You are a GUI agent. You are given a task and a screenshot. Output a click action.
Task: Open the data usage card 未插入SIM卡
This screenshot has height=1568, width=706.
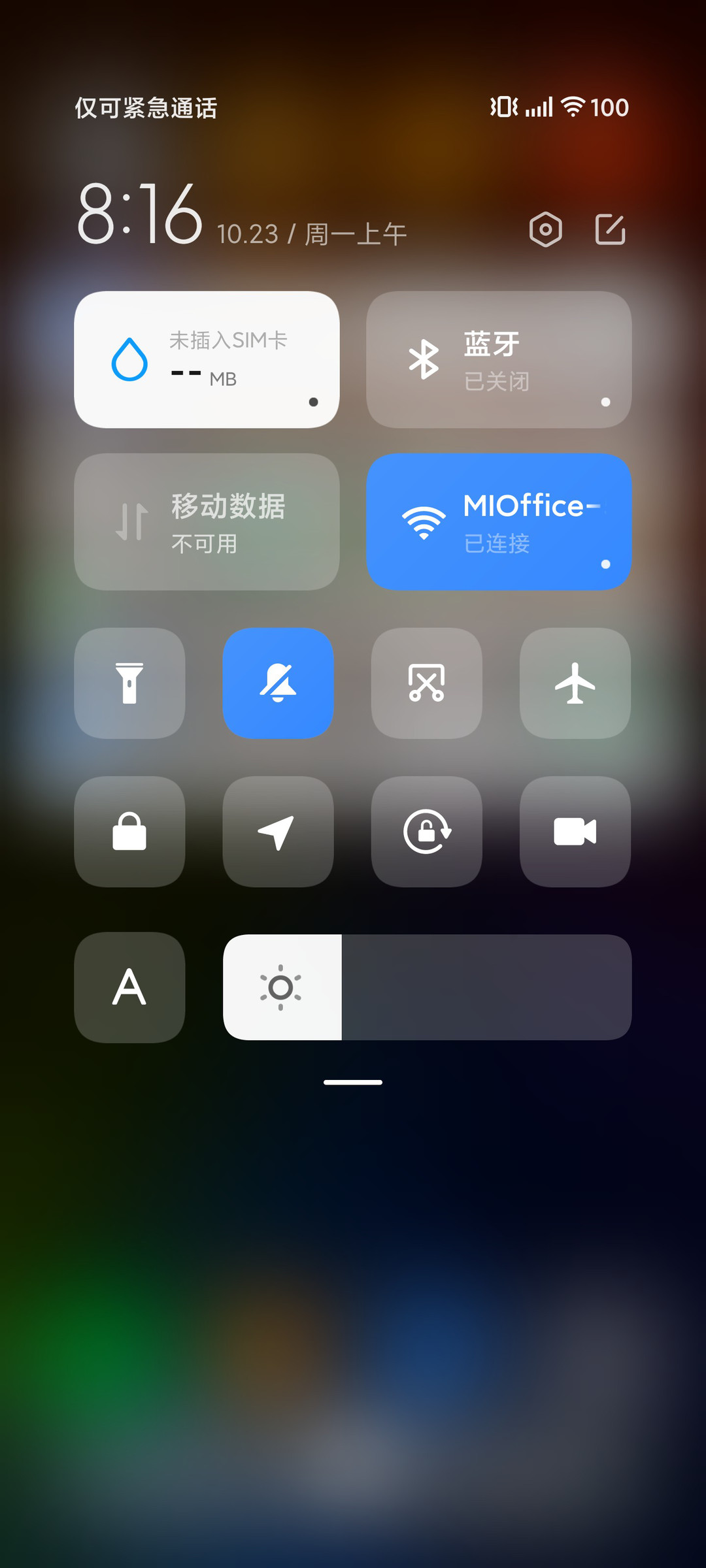[x=207, y=360]
